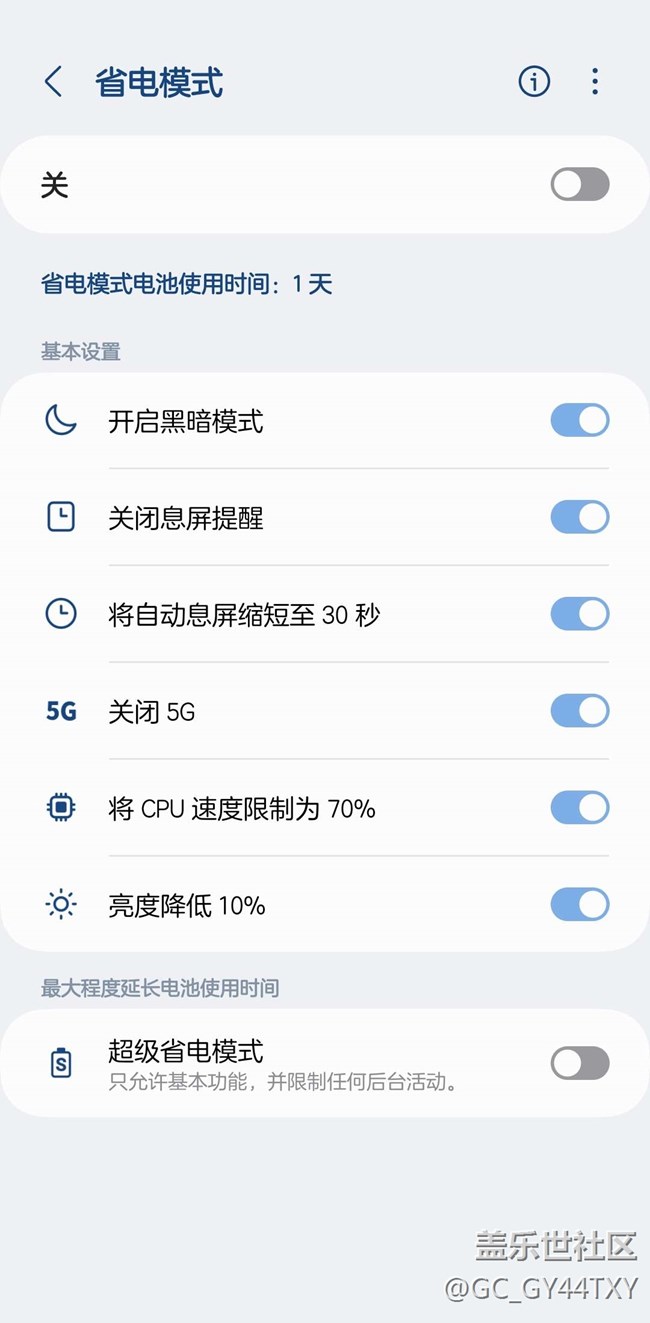Disable 开启黑暗模式 toggle
This screenshot has height=1323, width=650.
(580, 420)
